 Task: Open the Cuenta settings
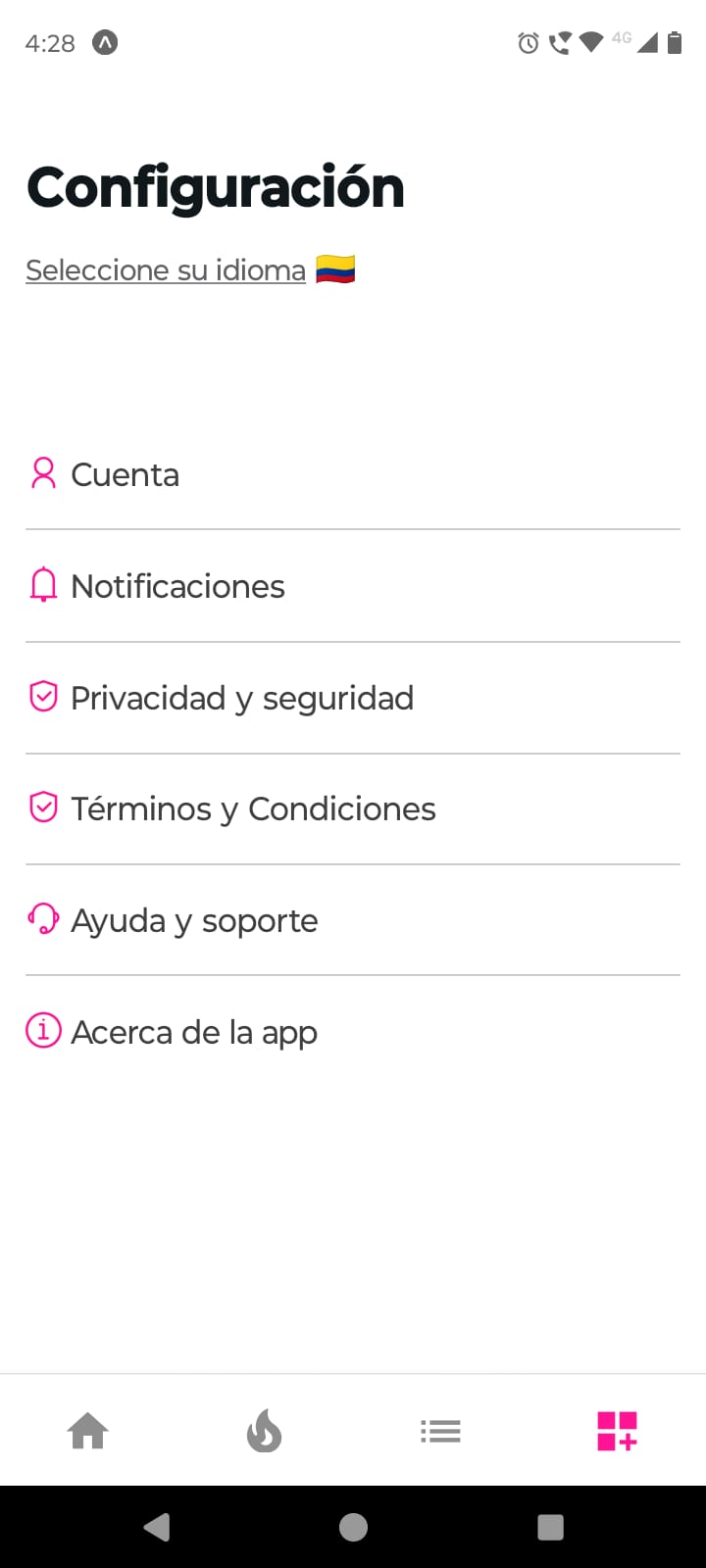(x=126, y=475)
